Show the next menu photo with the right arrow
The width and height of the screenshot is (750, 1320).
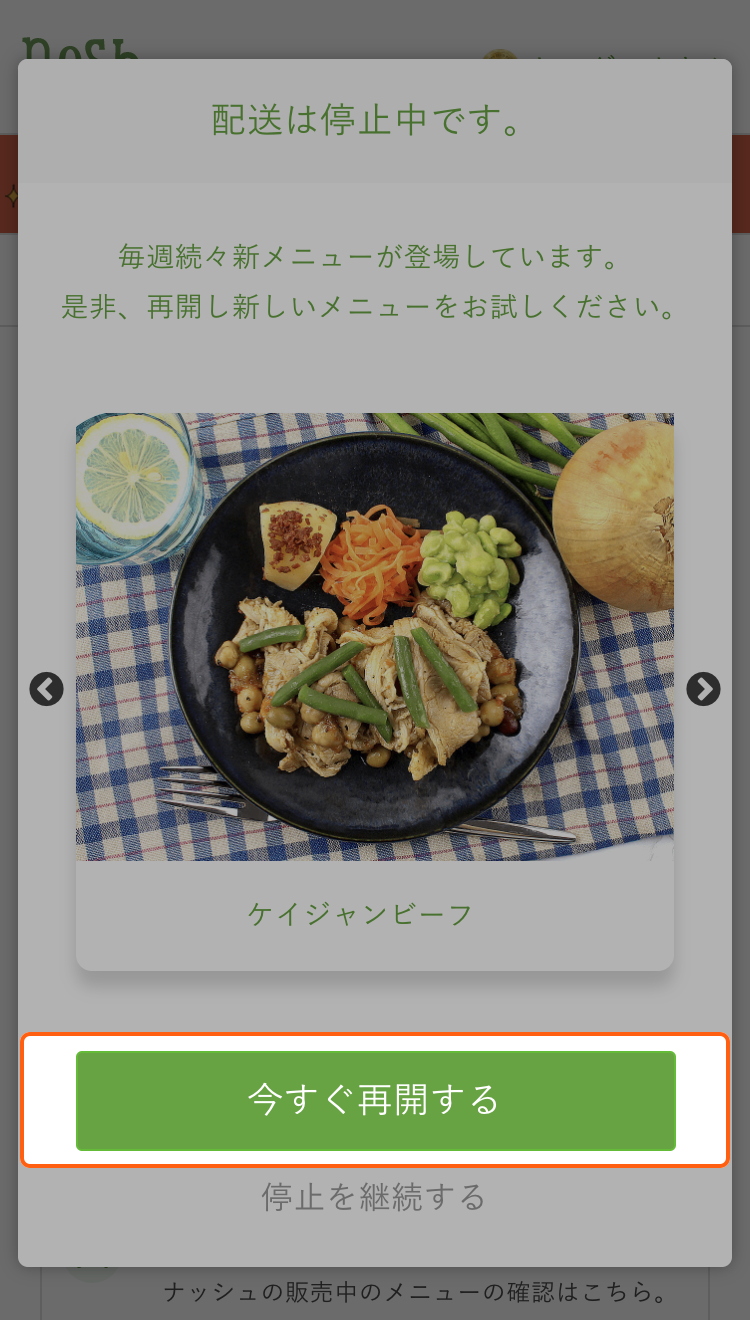(x=703, y=689)
